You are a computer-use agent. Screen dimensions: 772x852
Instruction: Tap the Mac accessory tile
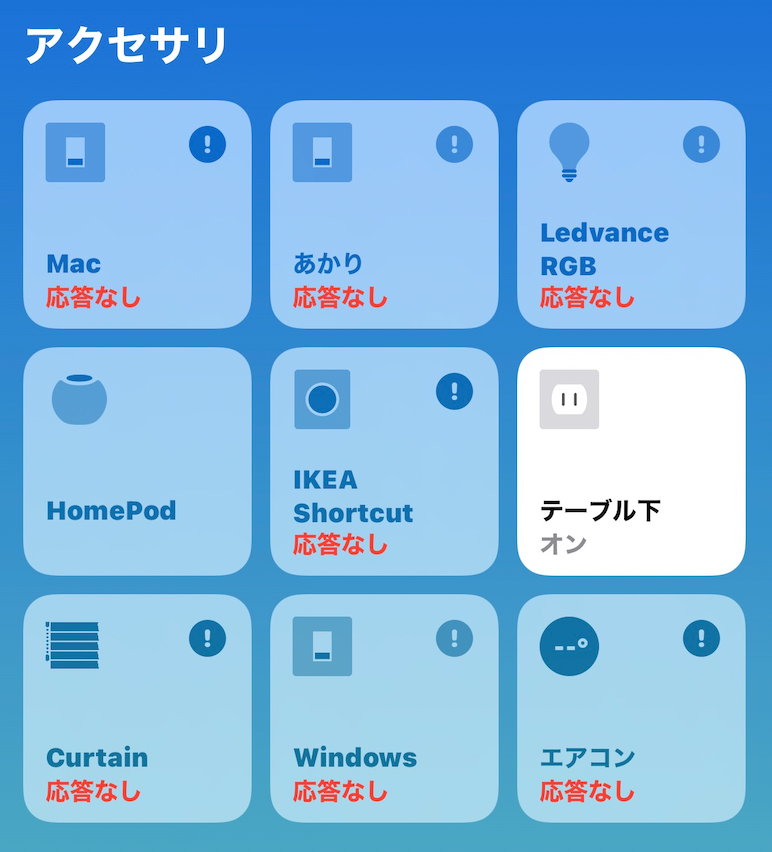tap(137, 214)
